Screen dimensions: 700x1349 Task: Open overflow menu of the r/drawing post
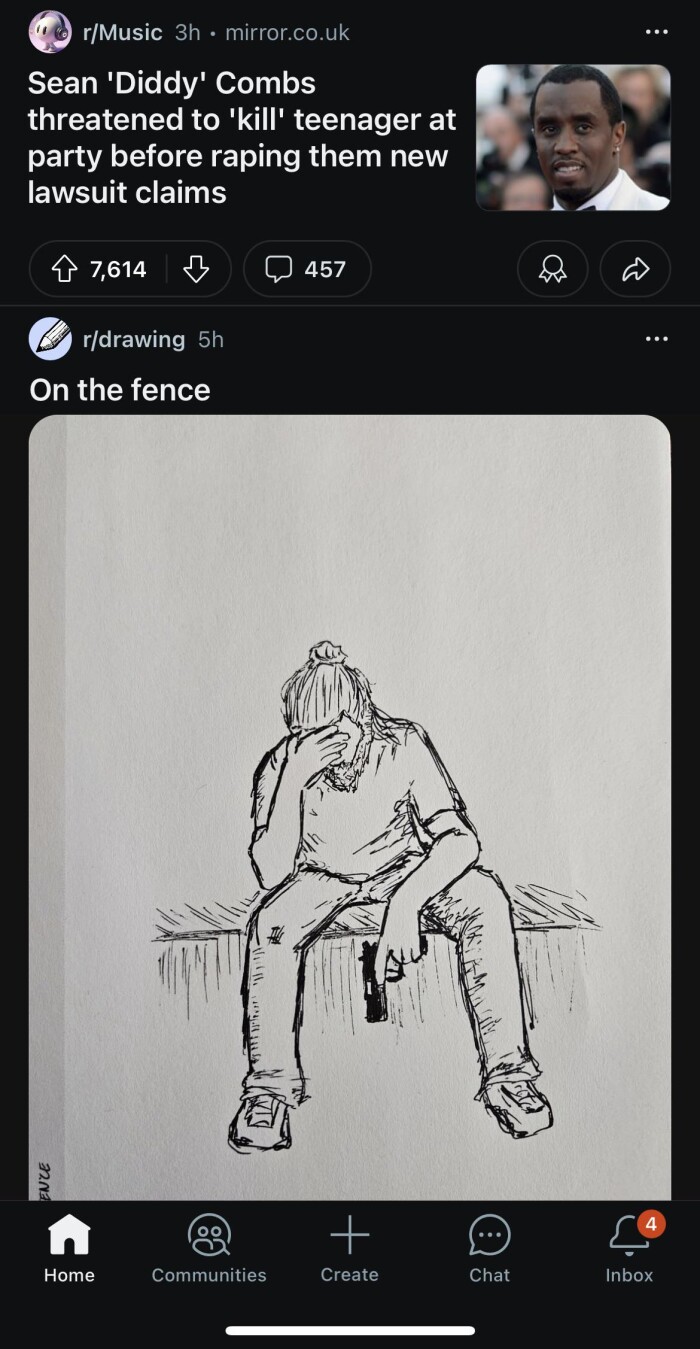click(656, 339)
